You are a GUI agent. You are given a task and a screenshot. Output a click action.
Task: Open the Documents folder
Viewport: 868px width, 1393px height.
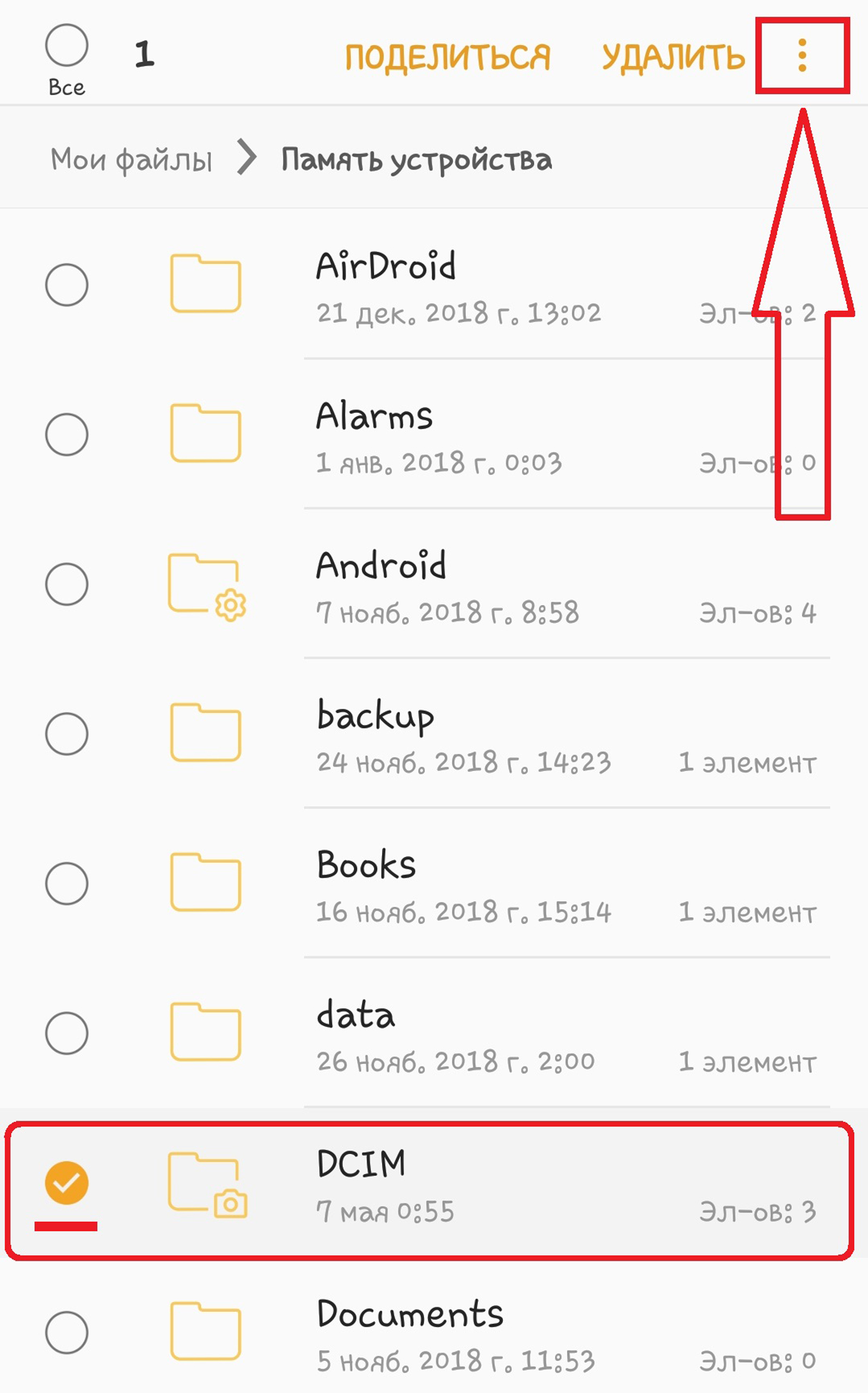434,1332
